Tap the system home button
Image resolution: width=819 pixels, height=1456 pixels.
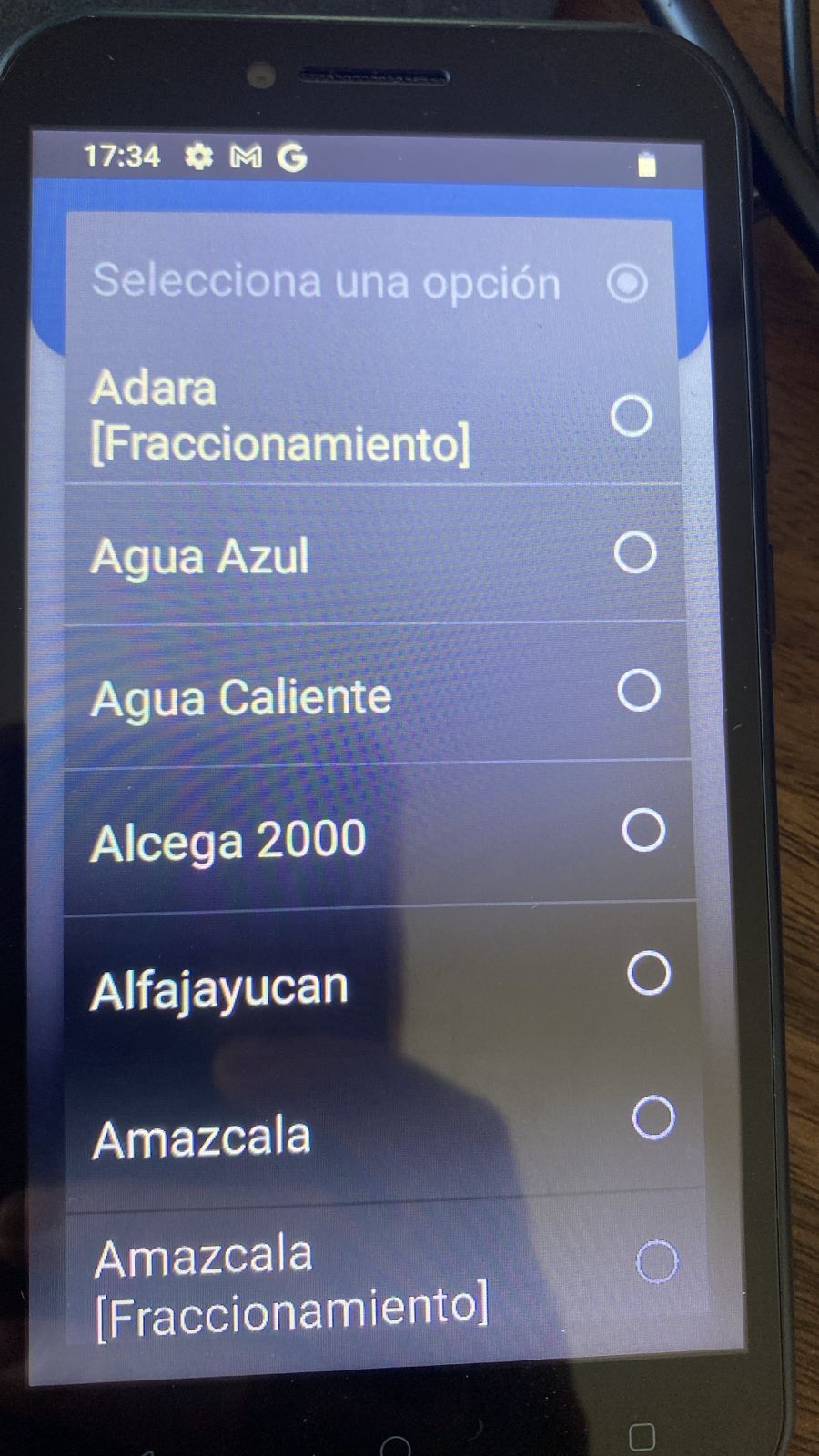[395, 1445]
